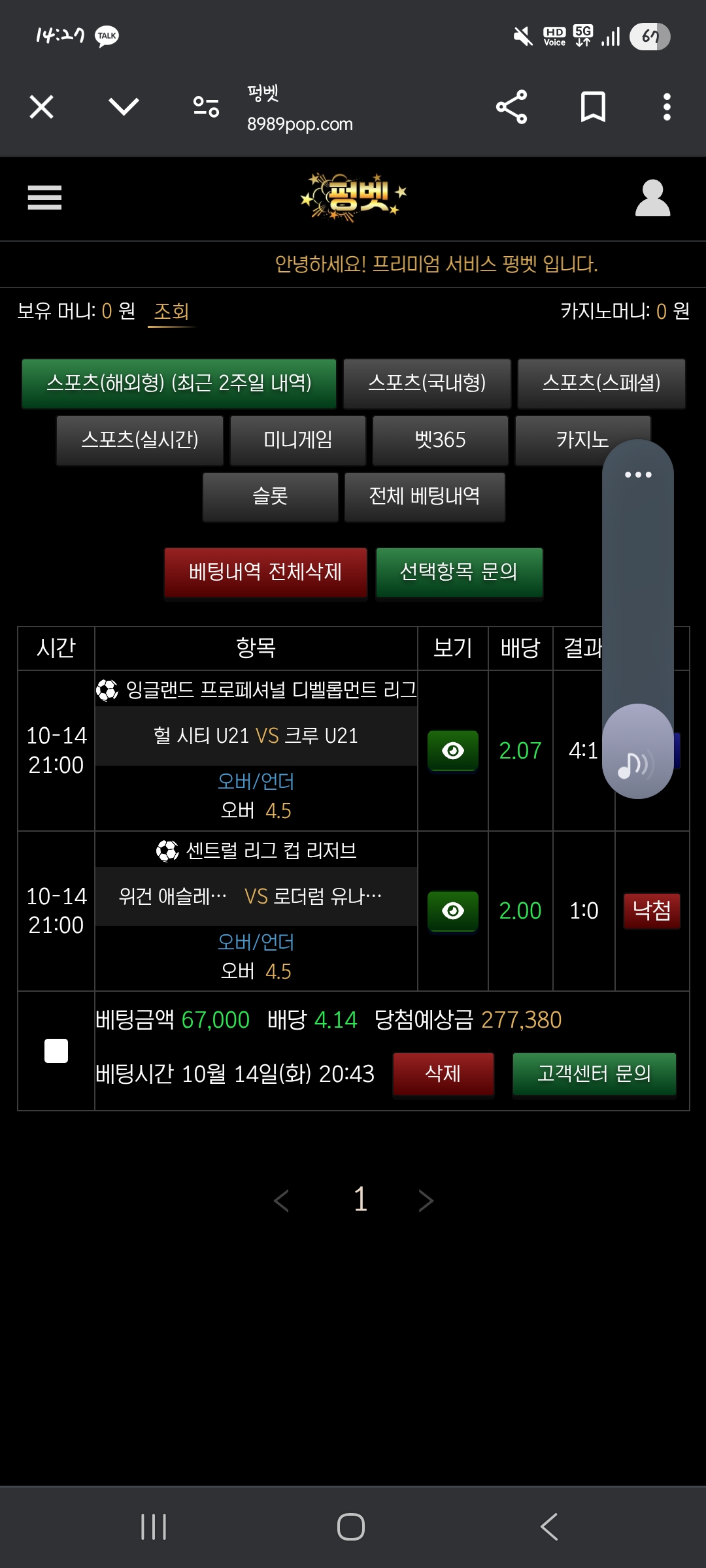Screen dimensions: 706x1568
Task: Tap 조회 to check the balance
Action: click(x=171, y=312)
